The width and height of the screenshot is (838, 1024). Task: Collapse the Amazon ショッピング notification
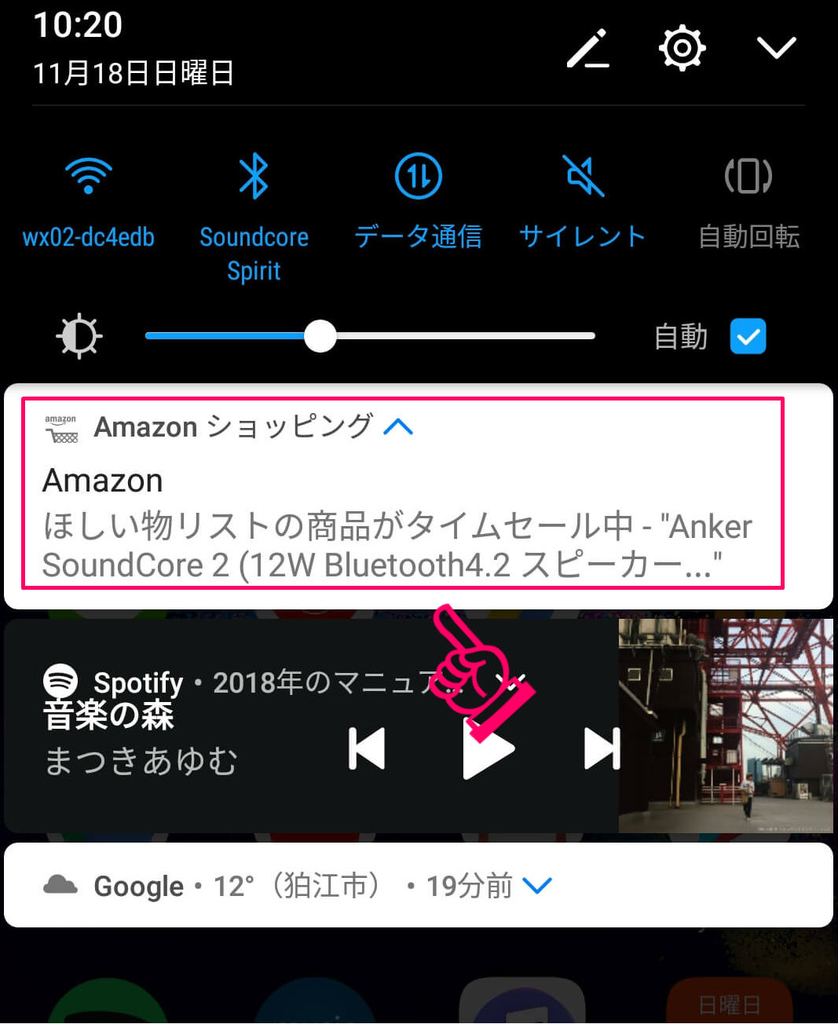click(x=400, y=427)
